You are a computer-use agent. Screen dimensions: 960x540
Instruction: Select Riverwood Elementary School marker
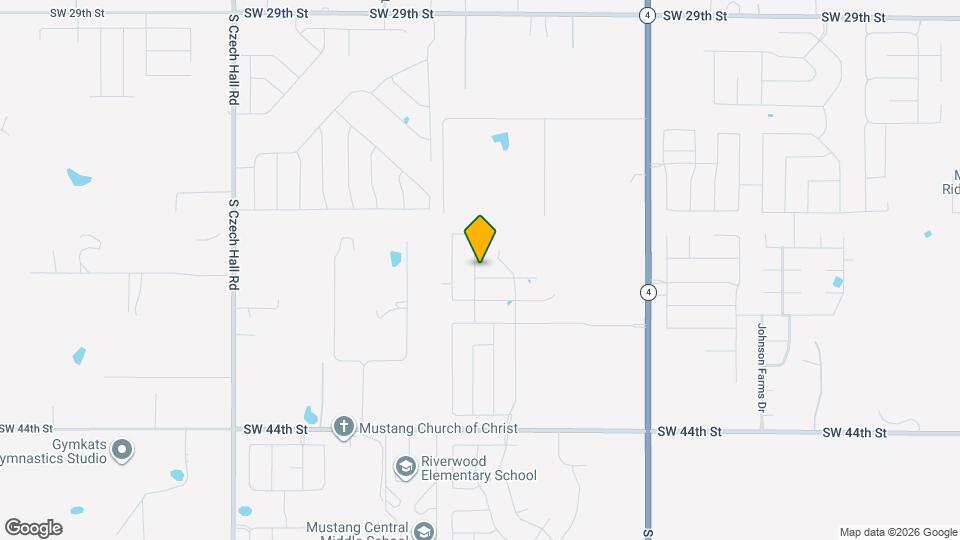[405, 467]
